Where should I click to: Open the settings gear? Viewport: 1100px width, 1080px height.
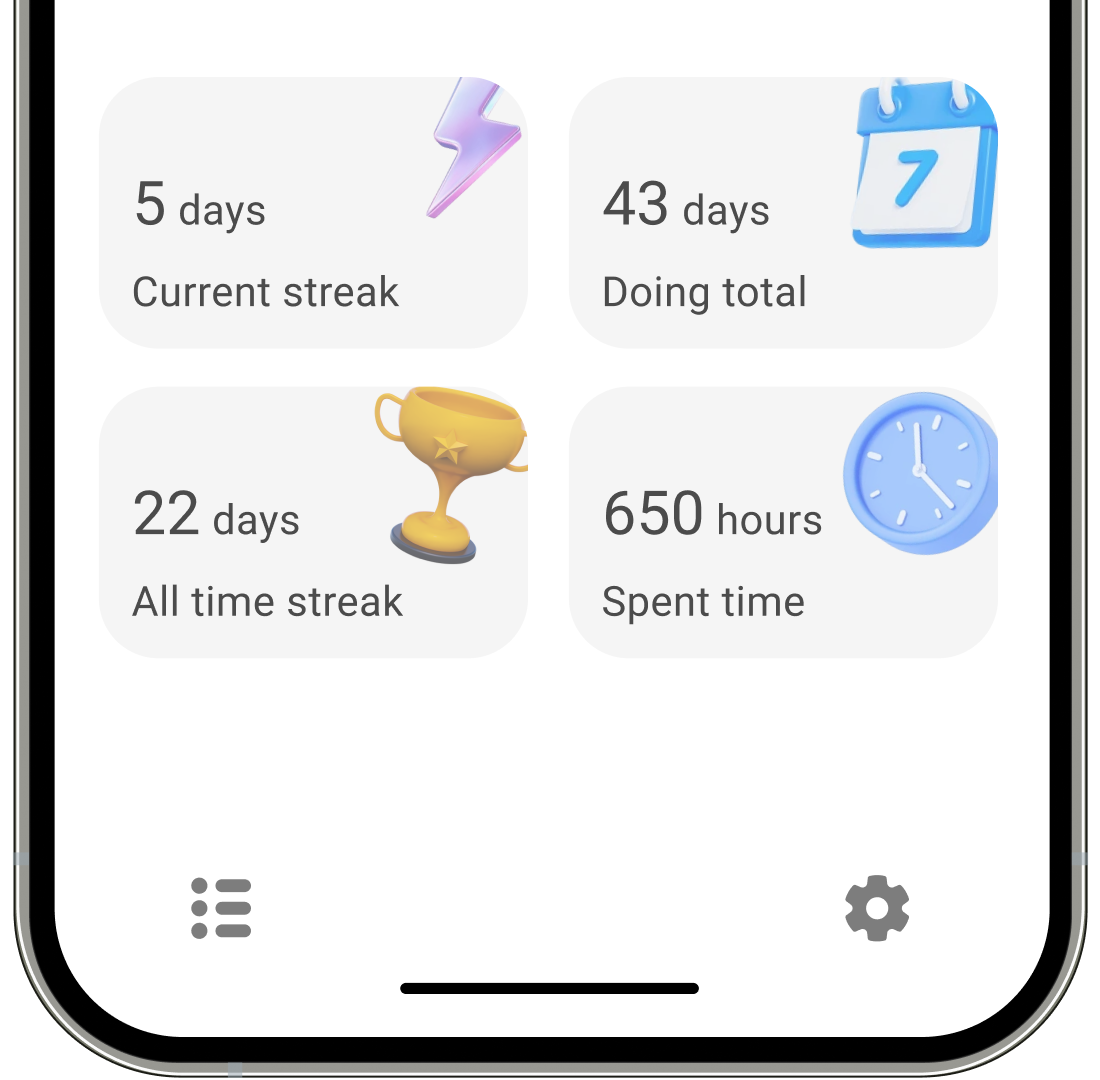coord(877,908)
